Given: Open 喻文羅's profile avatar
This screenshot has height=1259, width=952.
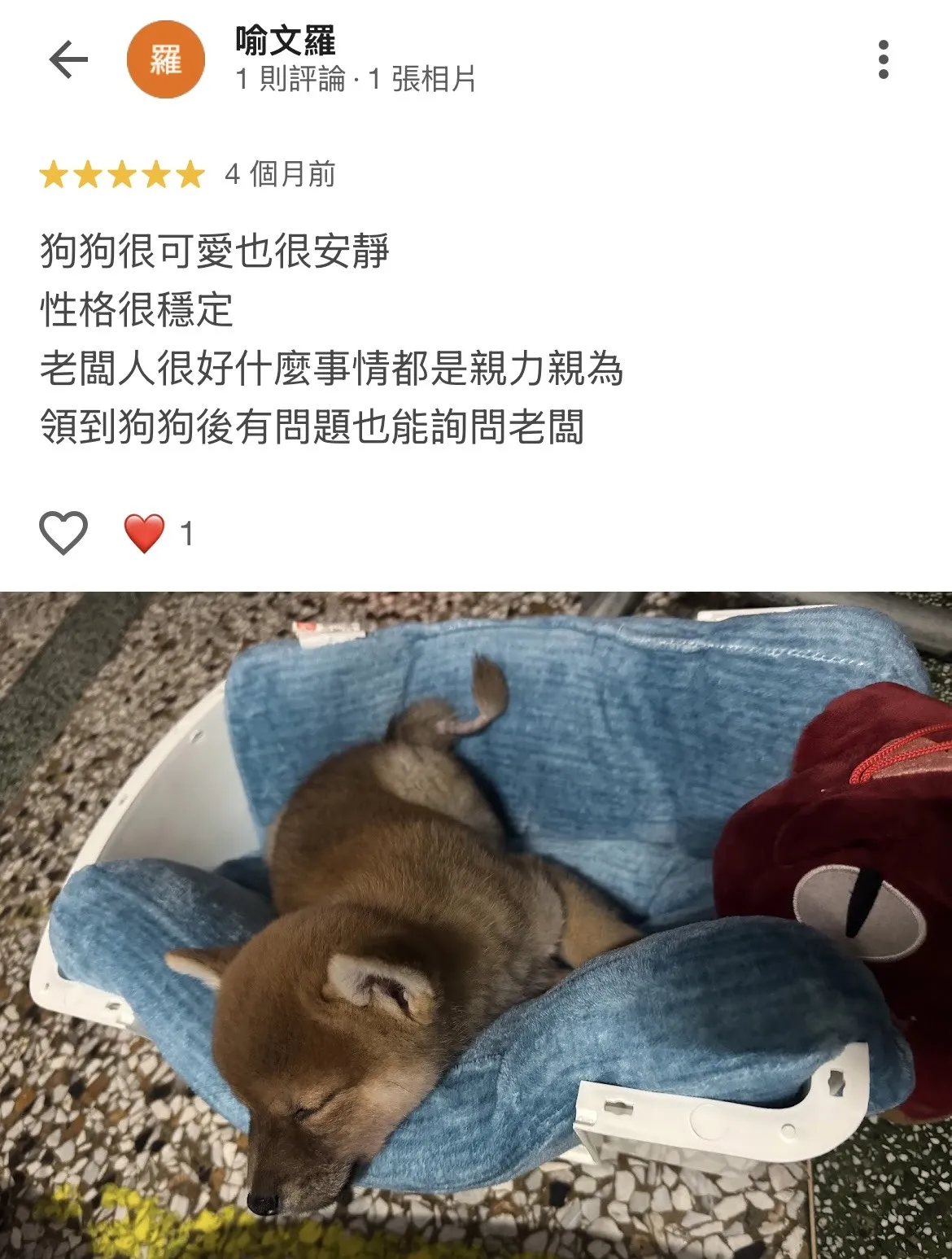Looking at the screenshot, I should tap(165, 59).
